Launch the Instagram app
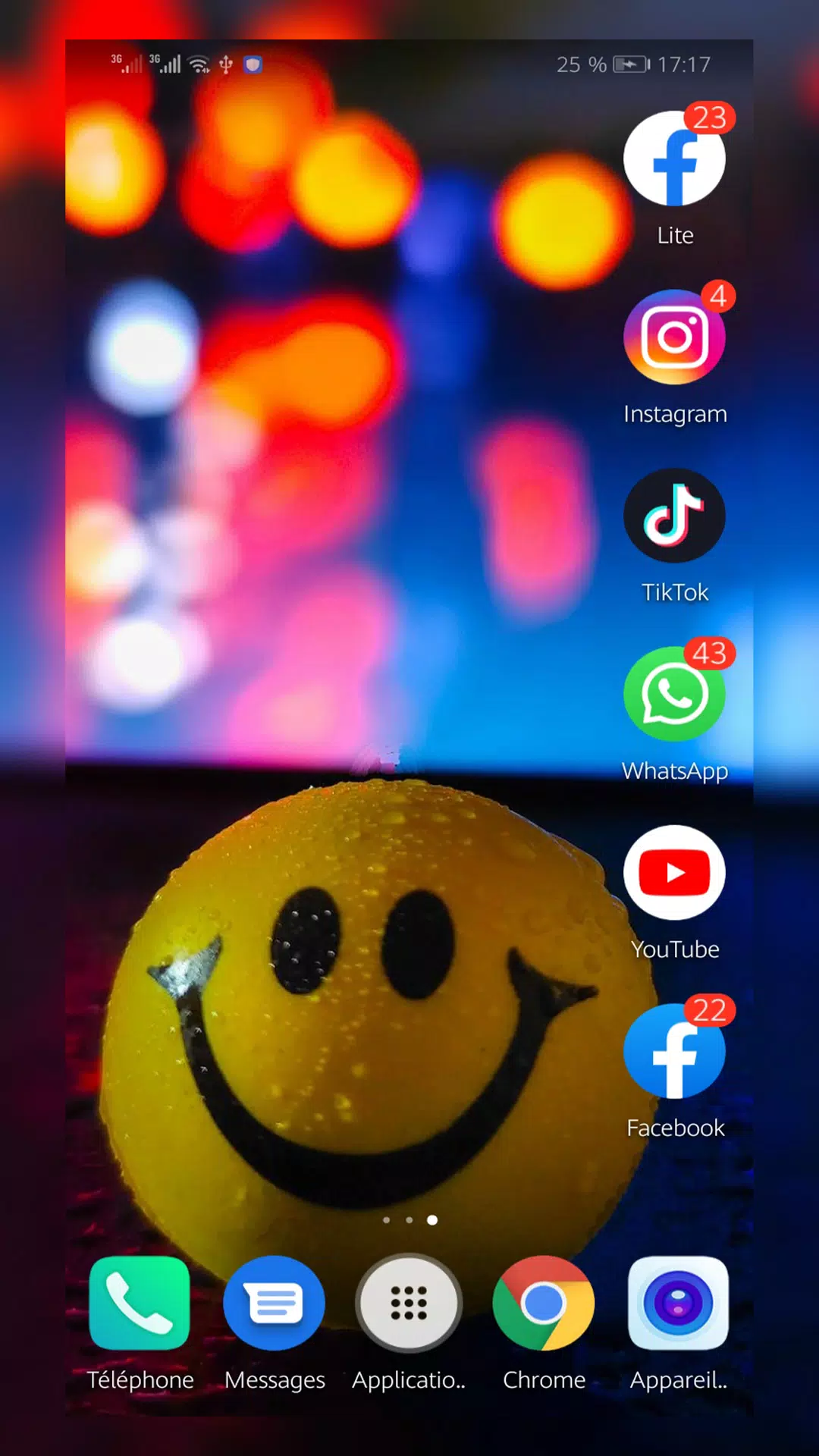This screenshot has width=819, height=1456. click(x=674, y=336)
